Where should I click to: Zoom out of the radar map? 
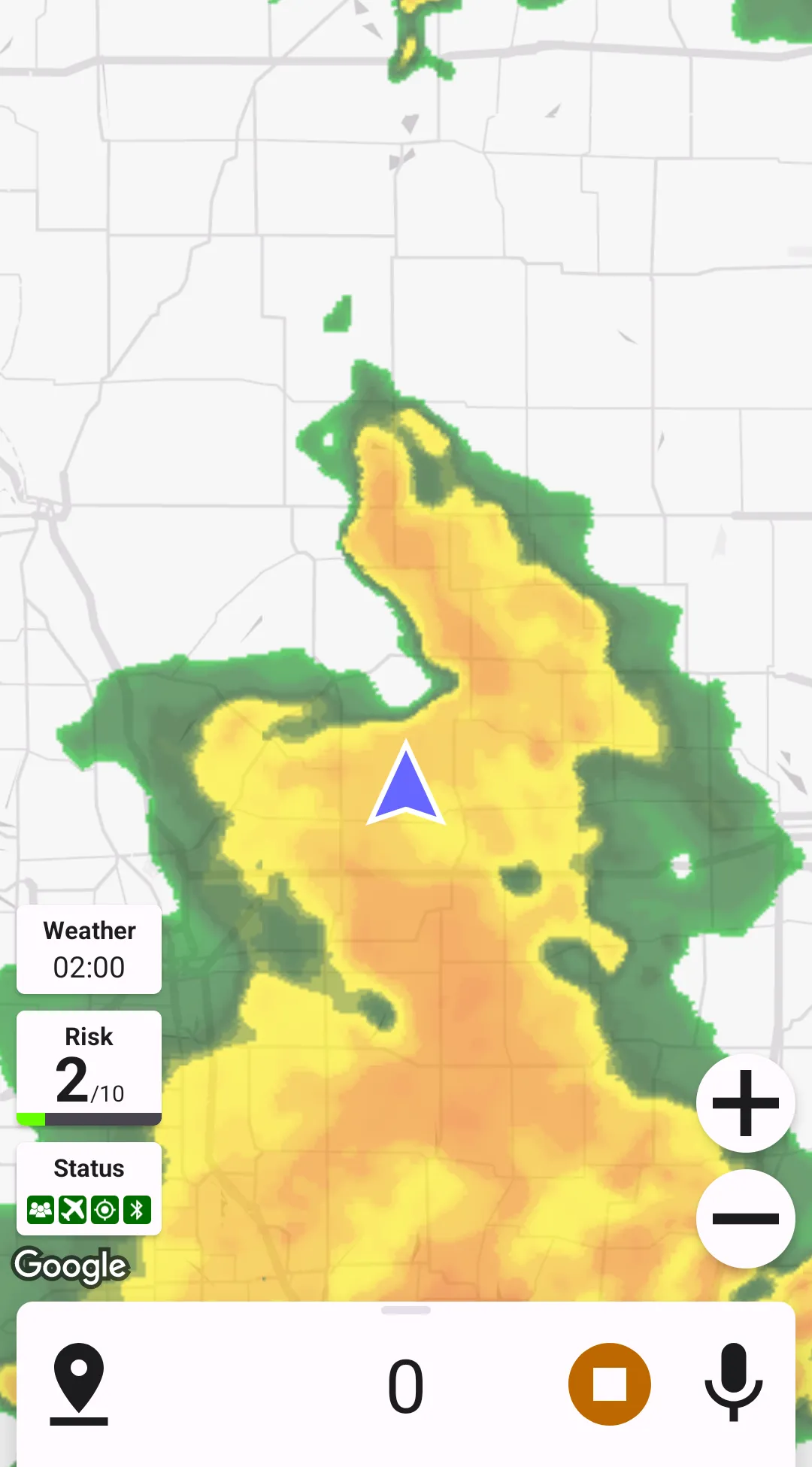coord(745,1219)
